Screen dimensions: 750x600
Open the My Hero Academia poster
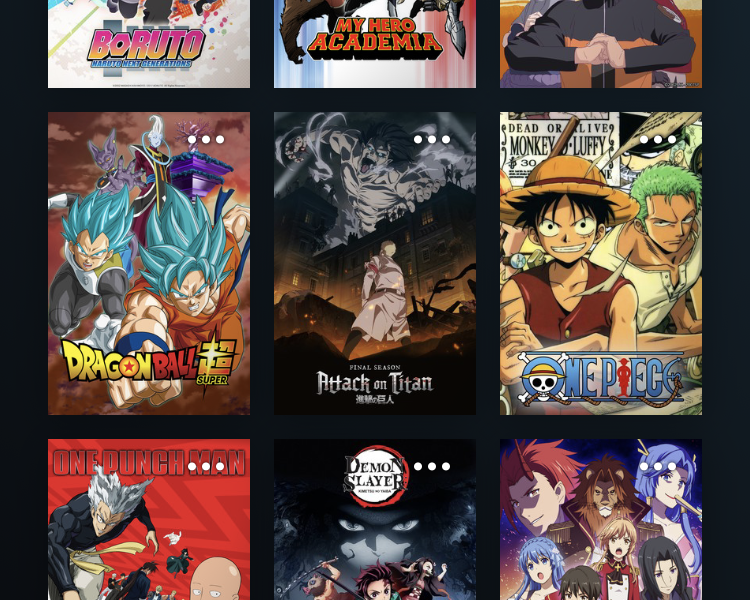(375, 43)
